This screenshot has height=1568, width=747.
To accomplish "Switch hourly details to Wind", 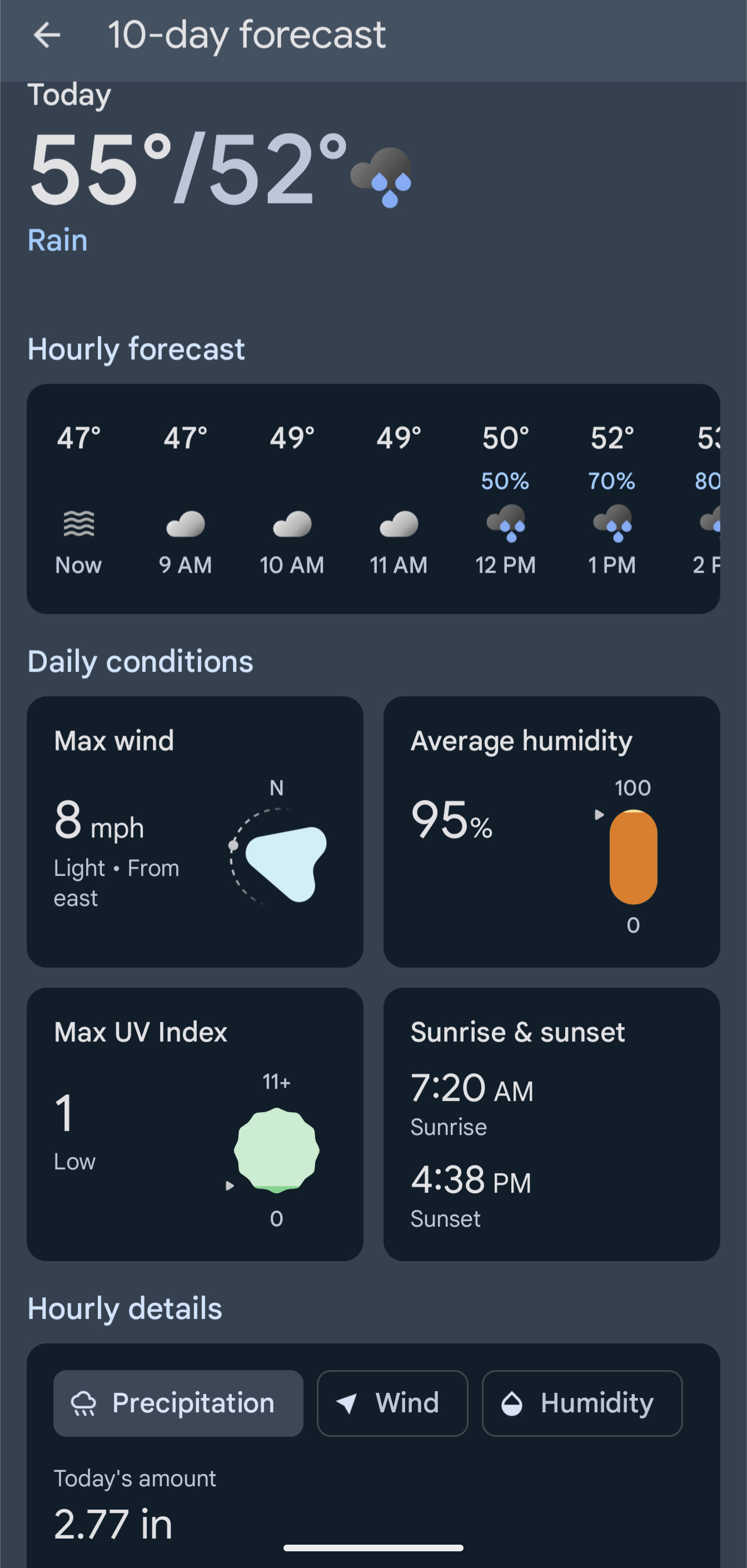I will pos(392,1403).
